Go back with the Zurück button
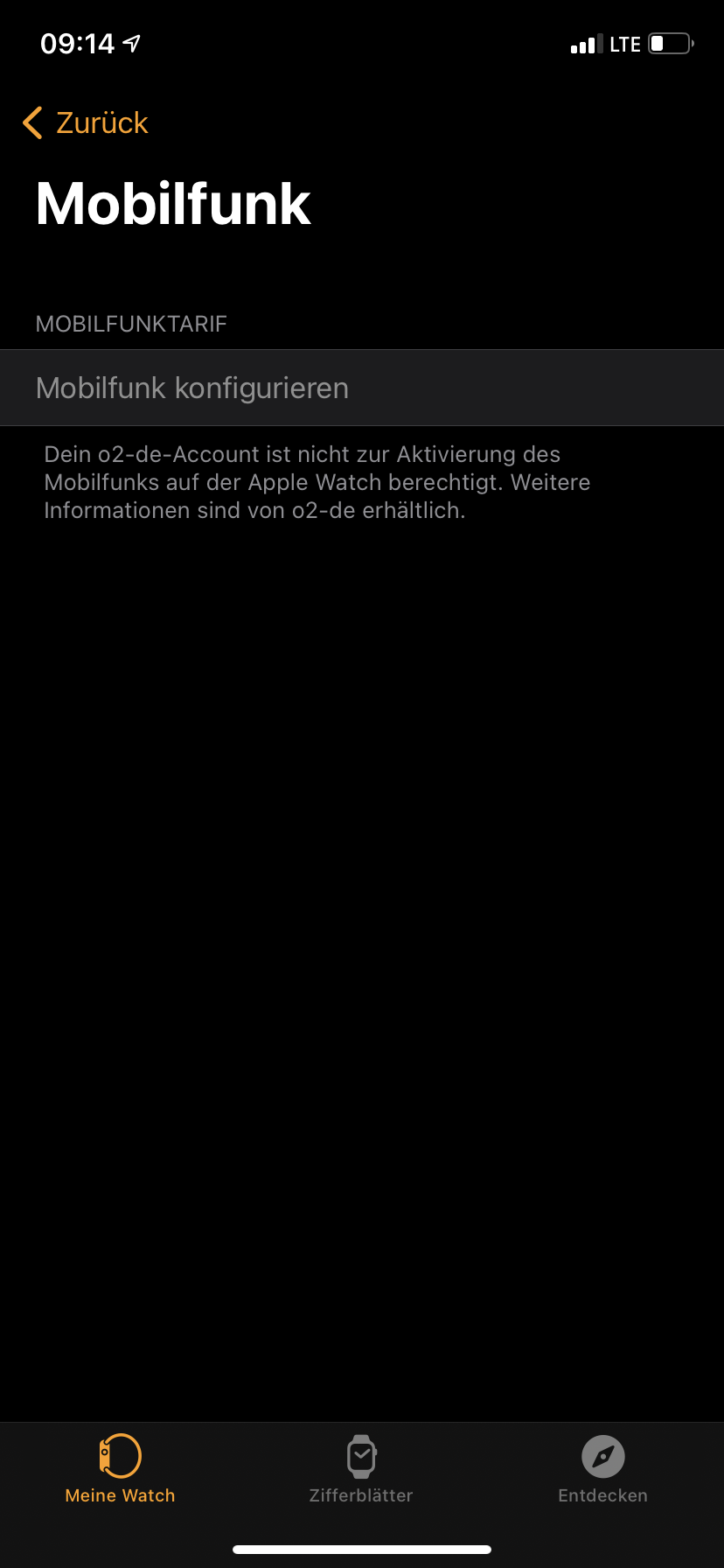The width and height of the screenshot is (724, 1568). pos(86,122)
